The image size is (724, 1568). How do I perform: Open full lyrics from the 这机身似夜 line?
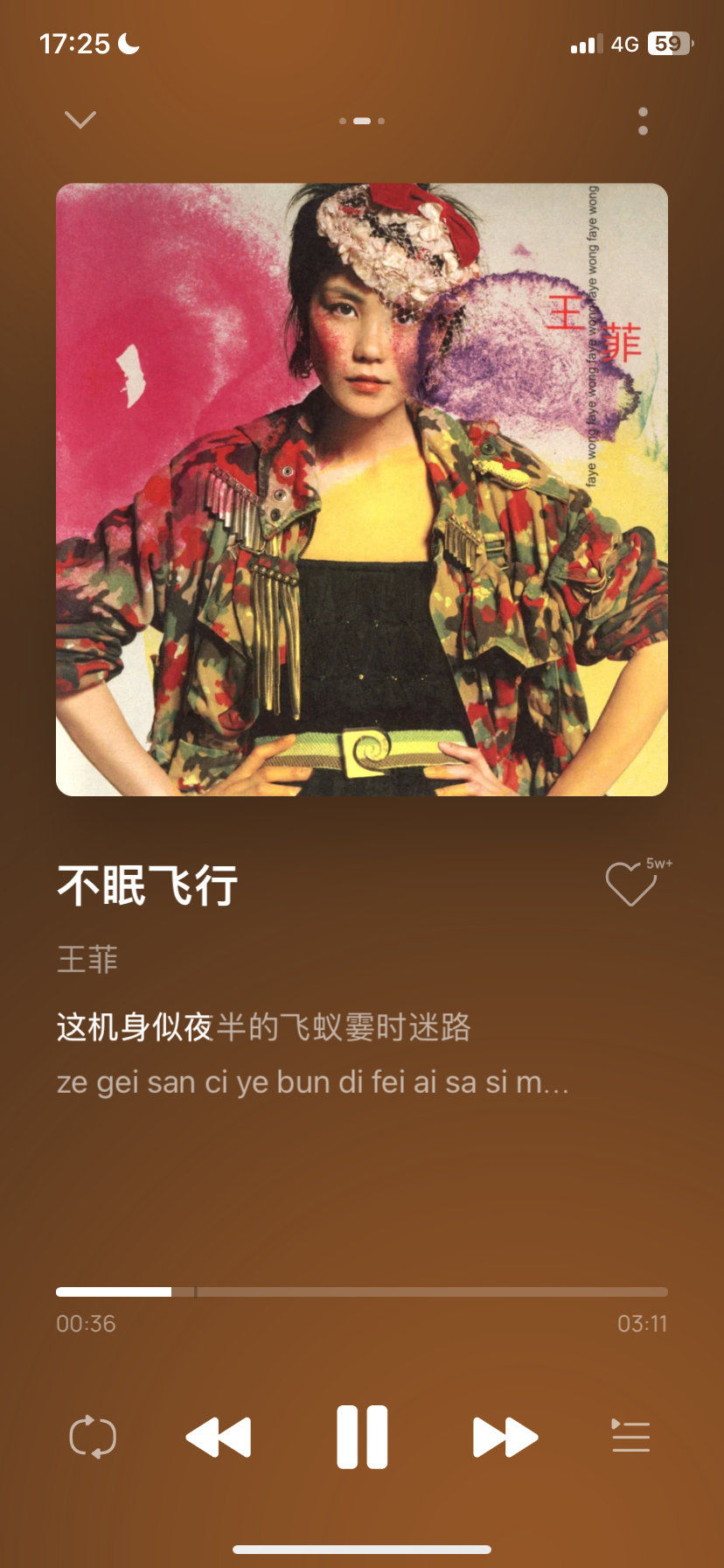[x=263, y=1027]
